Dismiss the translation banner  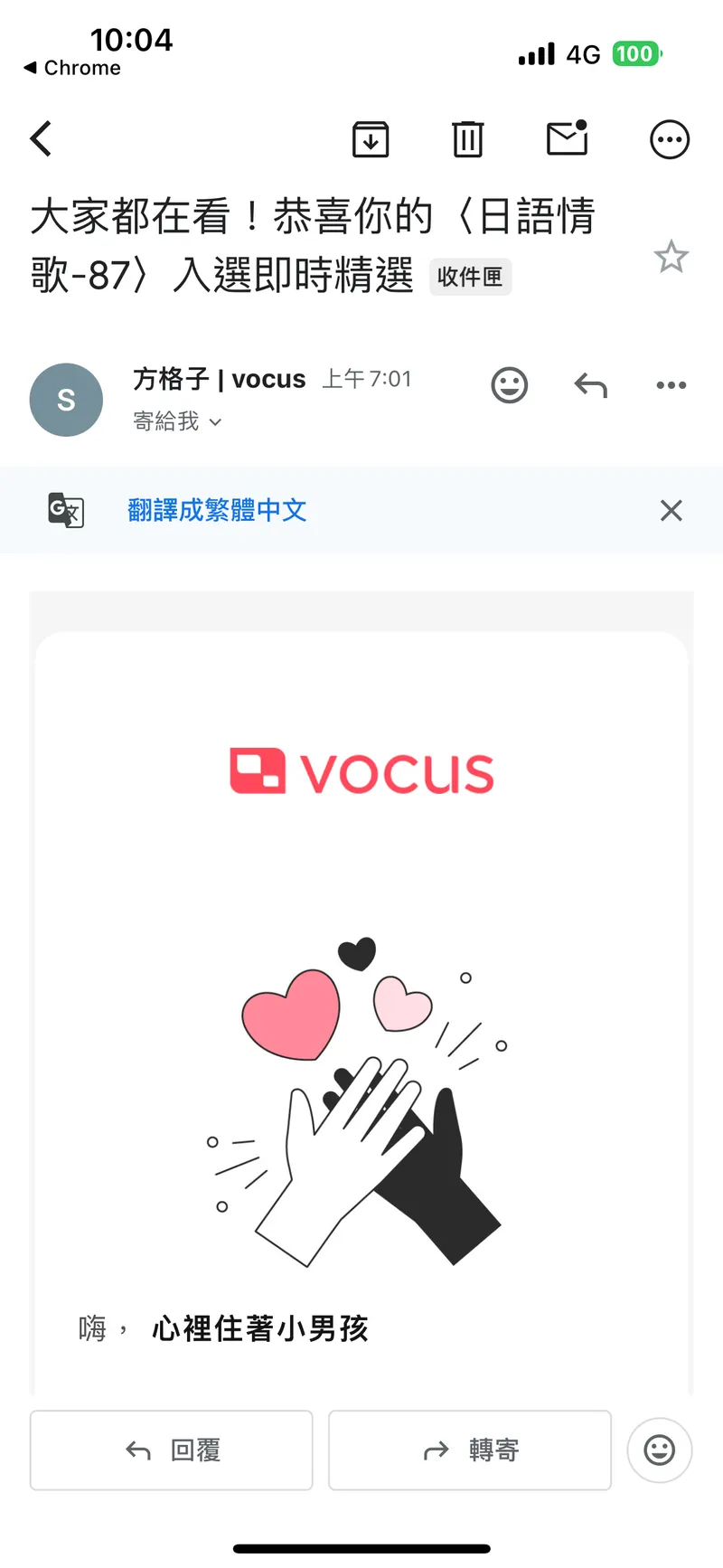[x=671, y=510]
